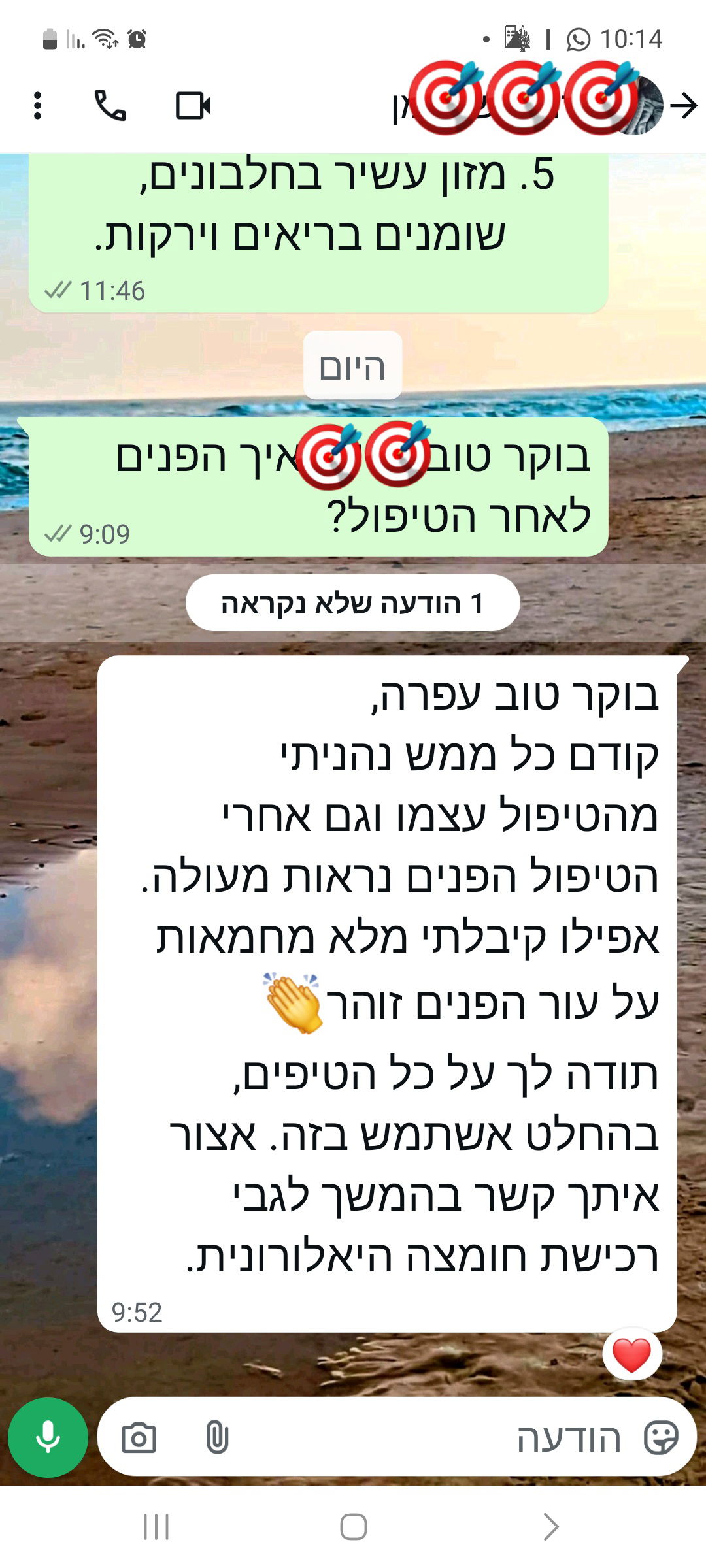View the heart reaction on the 9:52 message
Viewport: 706px width, 1568px height.
point(631,1356)
